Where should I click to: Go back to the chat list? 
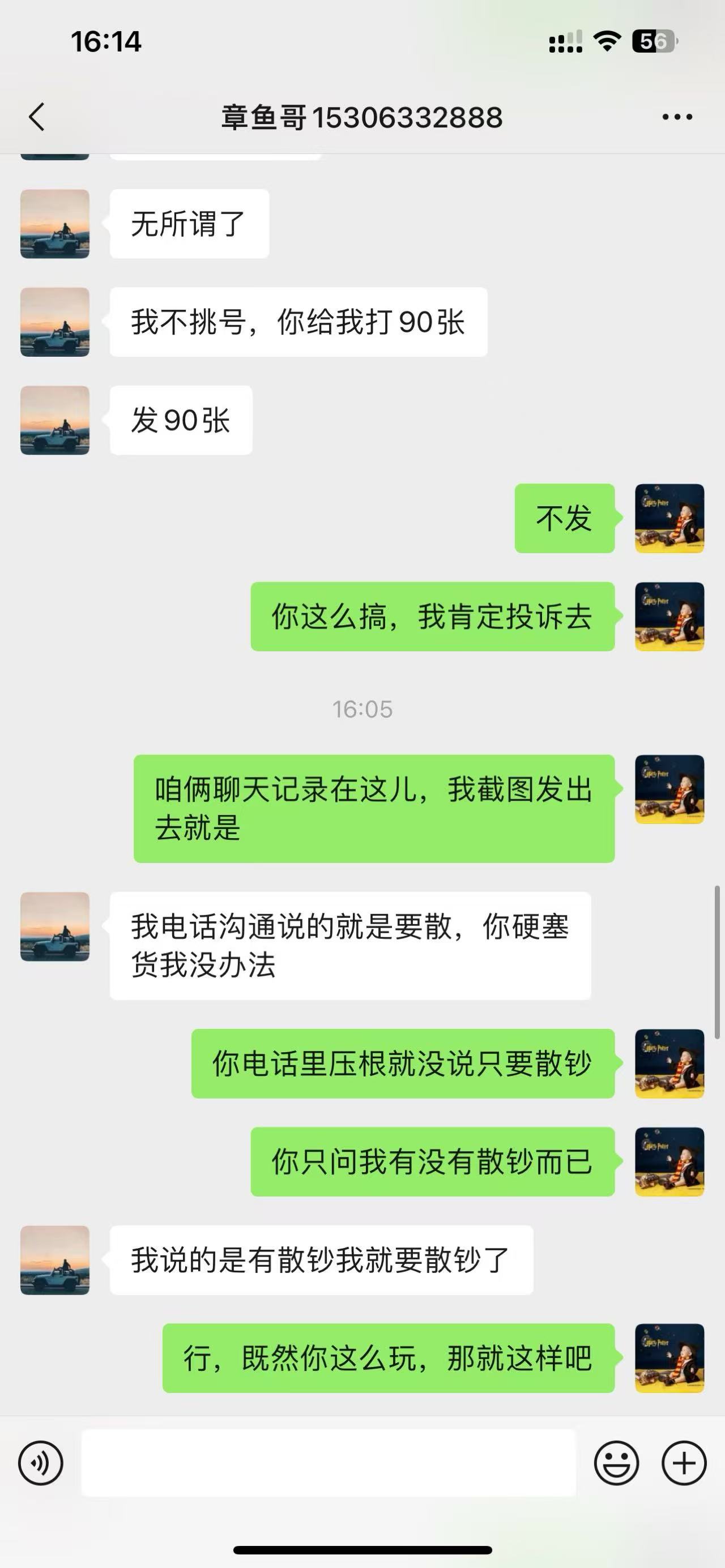pos(36,117)
